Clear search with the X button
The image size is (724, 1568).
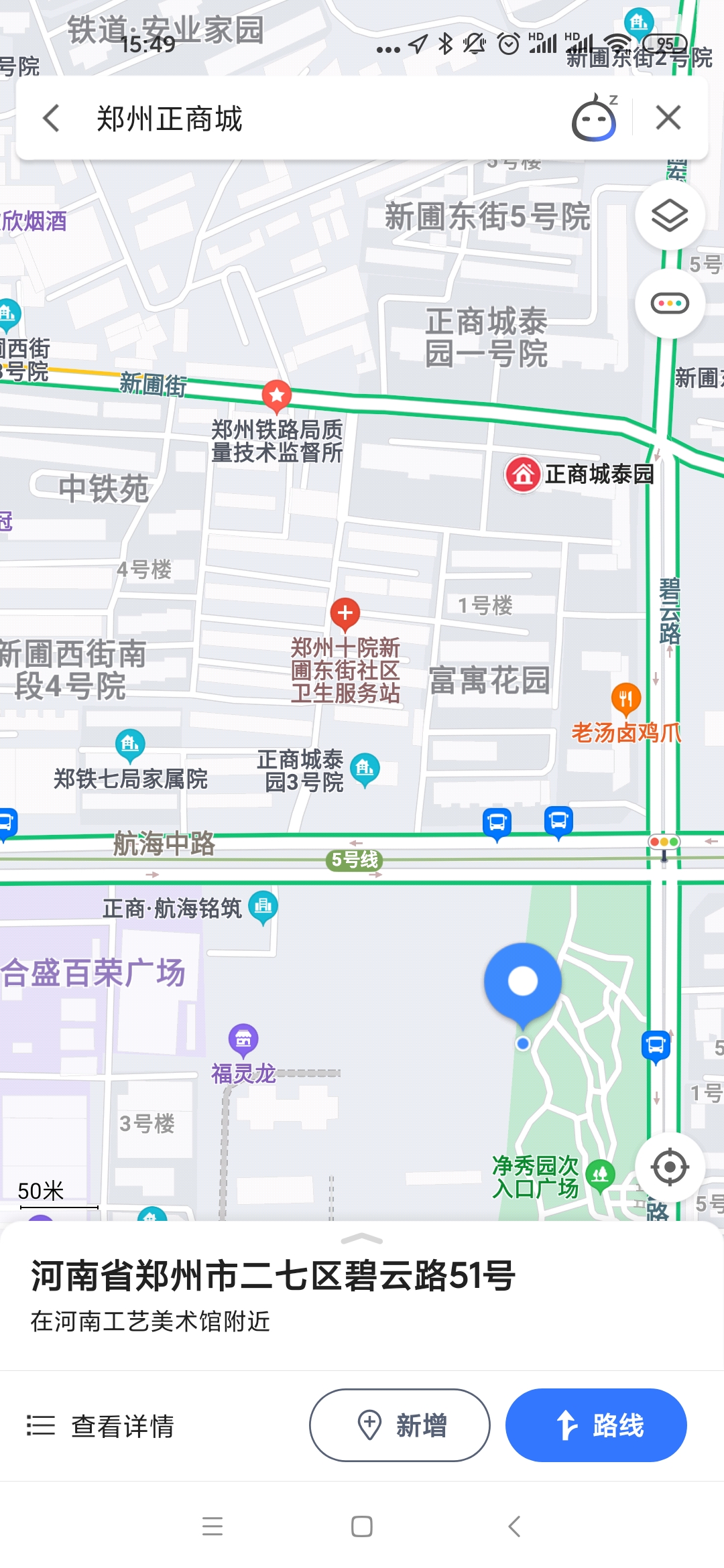pyautogui.click(x=668, y=118)
